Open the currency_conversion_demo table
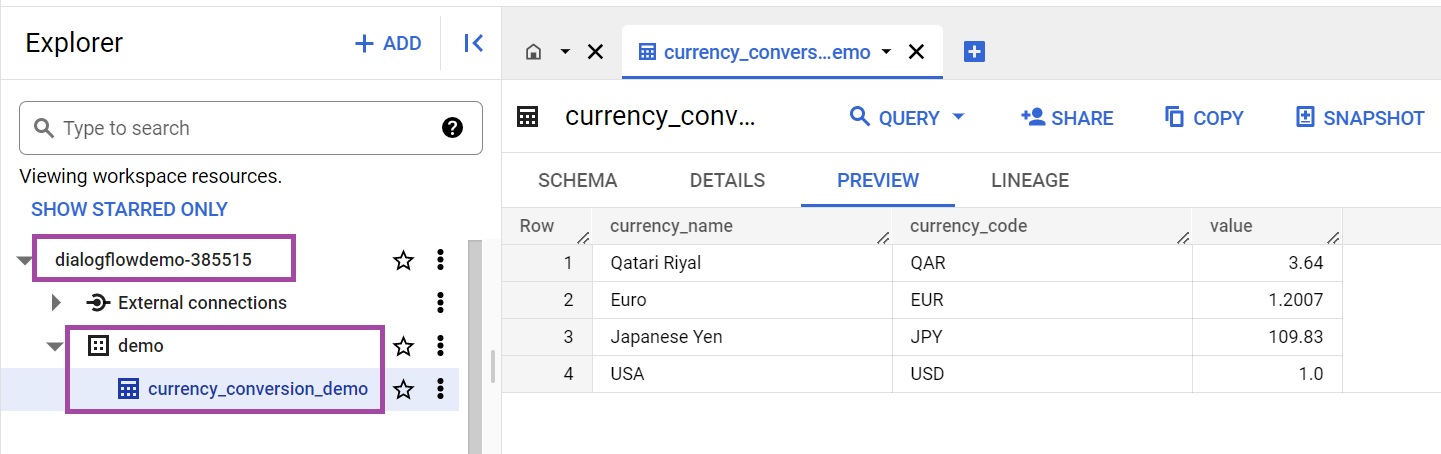Viewport: 1441px width, 454px height. coord(257,389)
